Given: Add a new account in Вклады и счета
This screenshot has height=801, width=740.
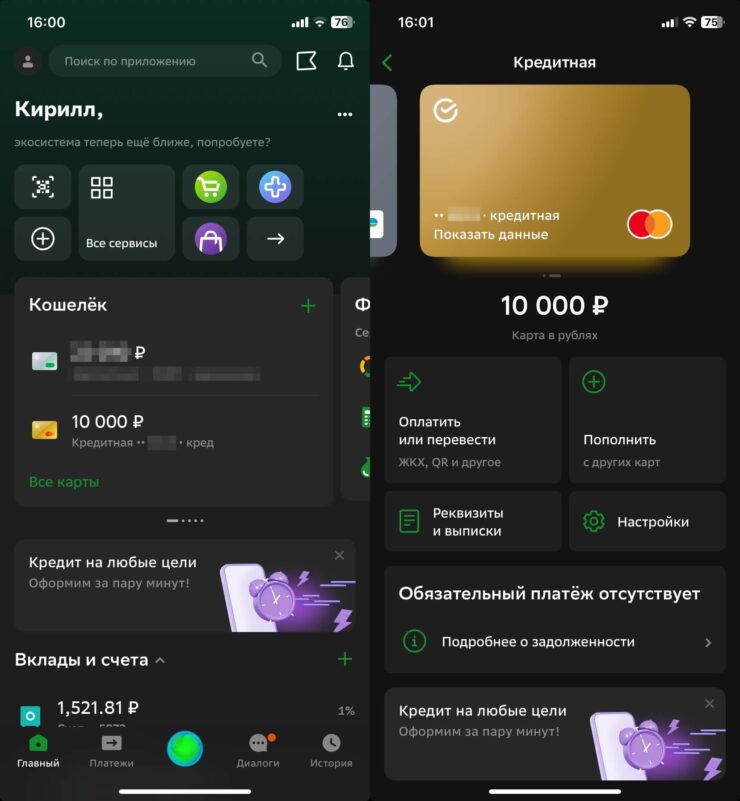Looking at the screenshot, I should 345,659.
